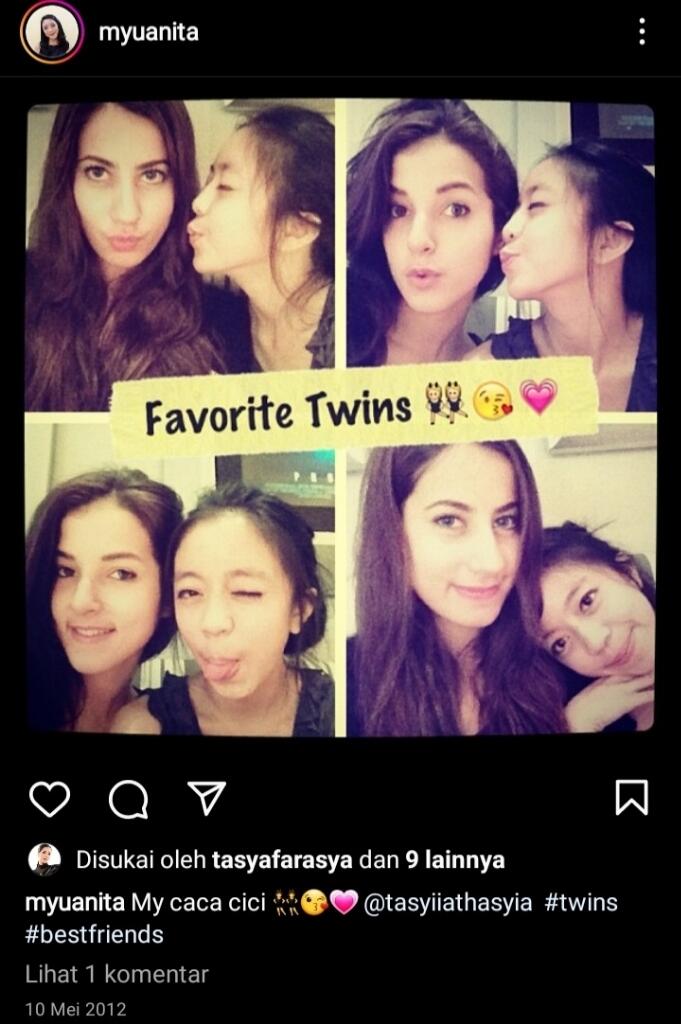Like this post with the heart icon
Screen dimensions: 681x1024
(x=49, y=798)
